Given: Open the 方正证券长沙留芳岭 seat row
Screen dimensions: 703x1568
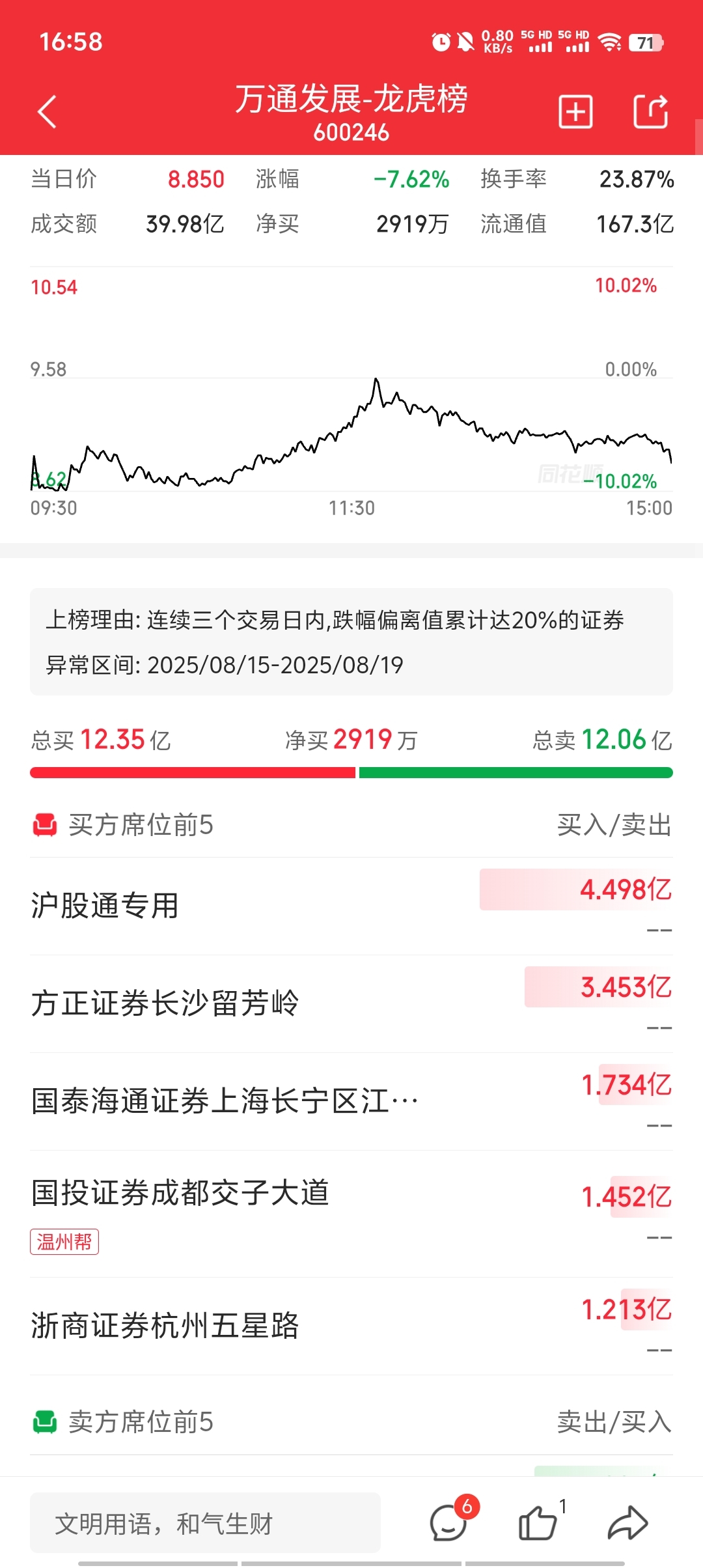Looking at the screenshot, I should click(x=351, y=1003).
